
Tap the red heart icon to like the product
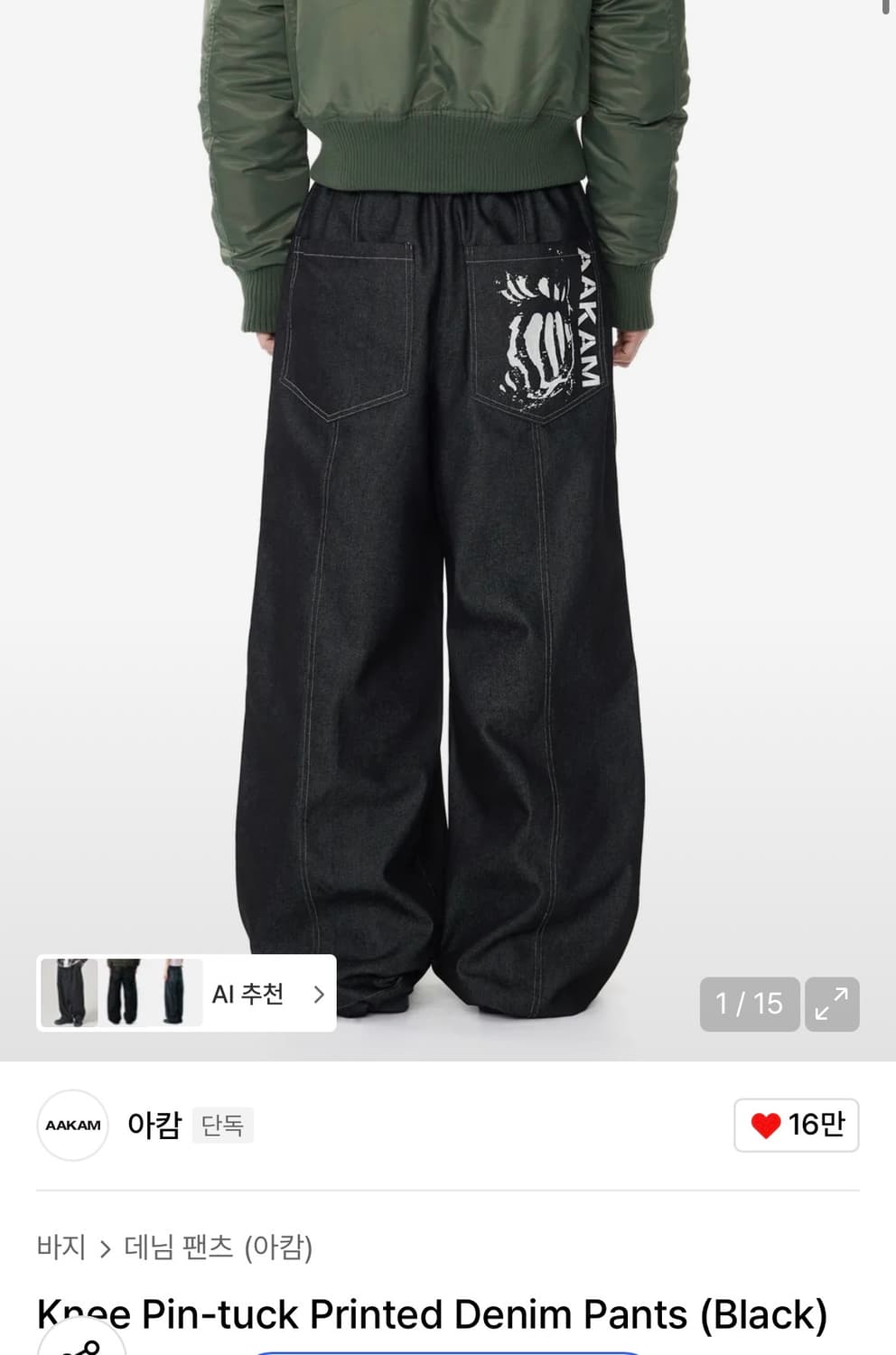(767, 1125)
